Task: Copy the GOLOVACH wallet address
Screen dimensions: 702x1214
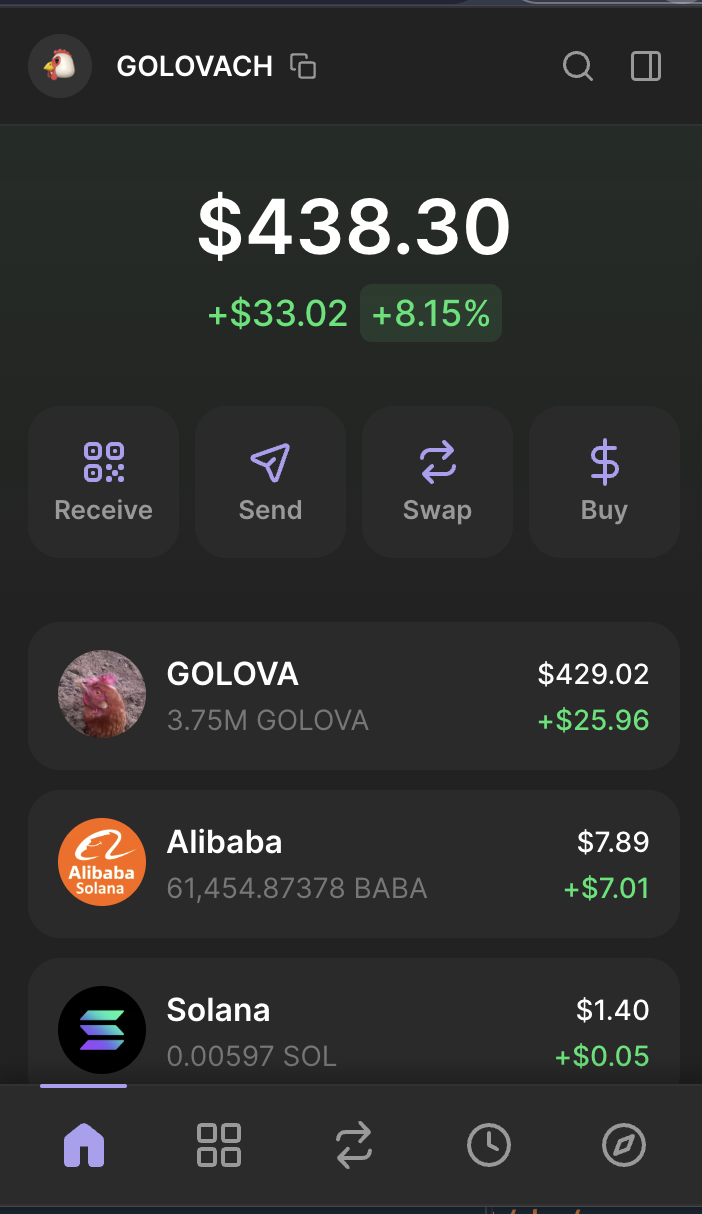Action: (x=303, y=67)
